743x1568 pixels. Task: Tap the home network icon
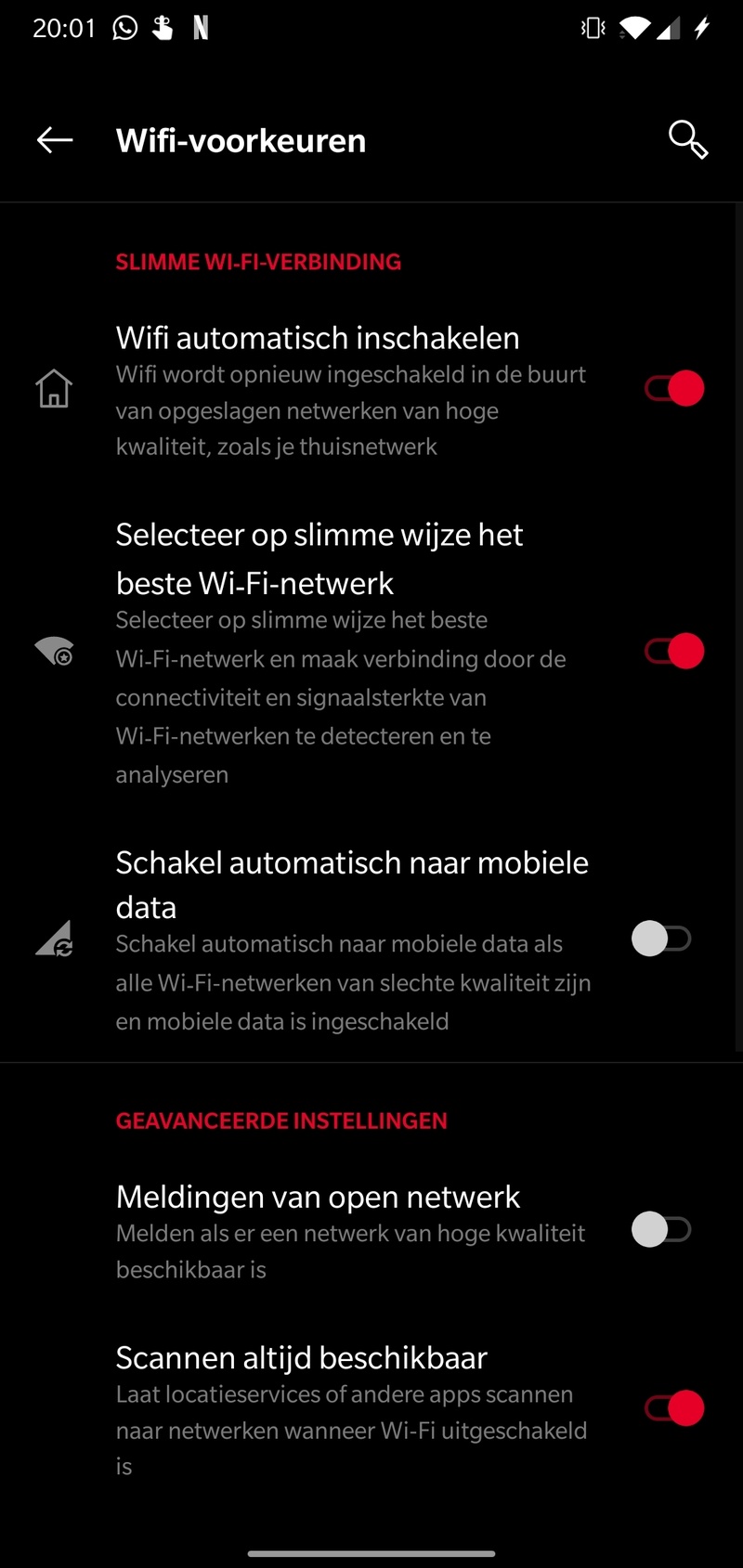pos(54,388)
